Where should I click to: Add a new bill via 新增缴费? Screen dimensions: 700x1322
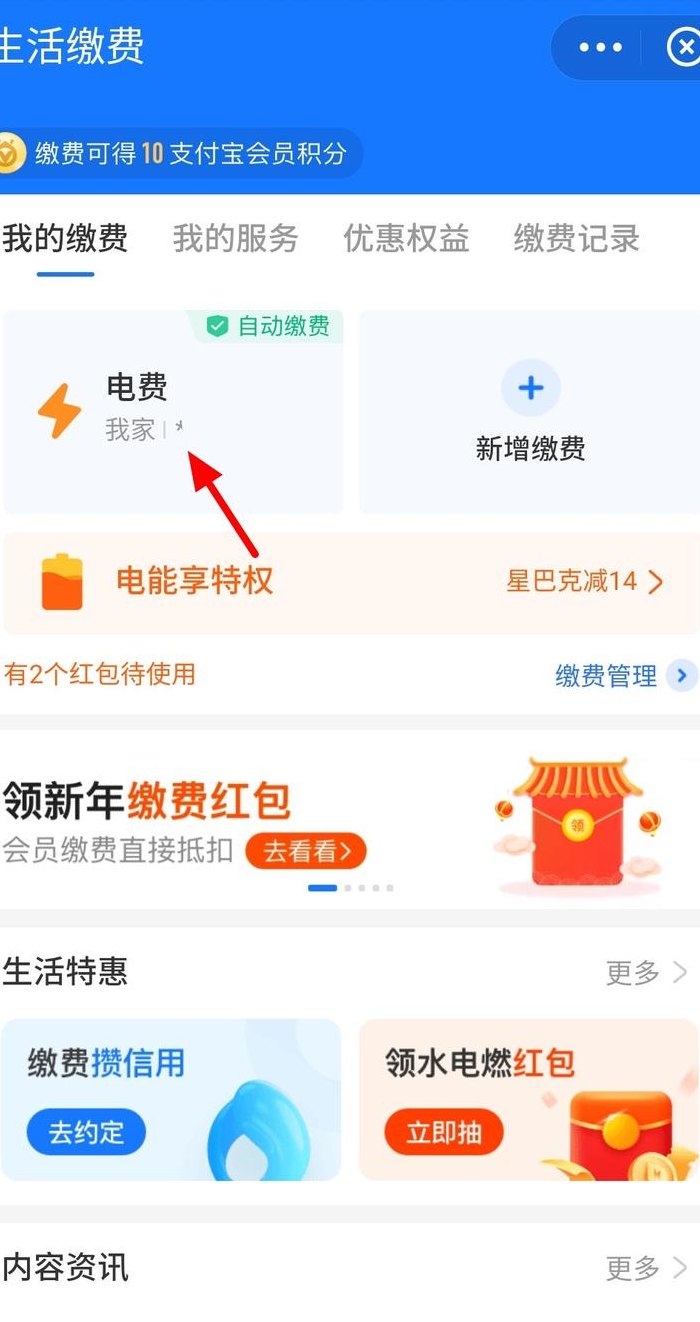point(530,412)
